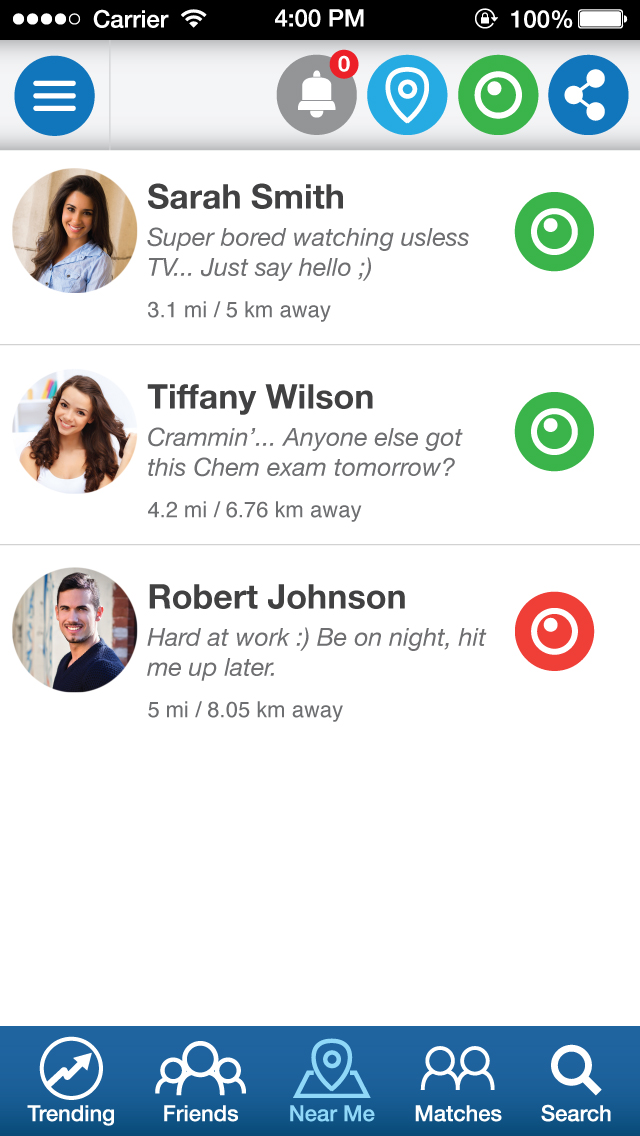Tap the red status icon beside Robert Johnson
This screenshot has height=1136, width=640.
tap(554, 632)
